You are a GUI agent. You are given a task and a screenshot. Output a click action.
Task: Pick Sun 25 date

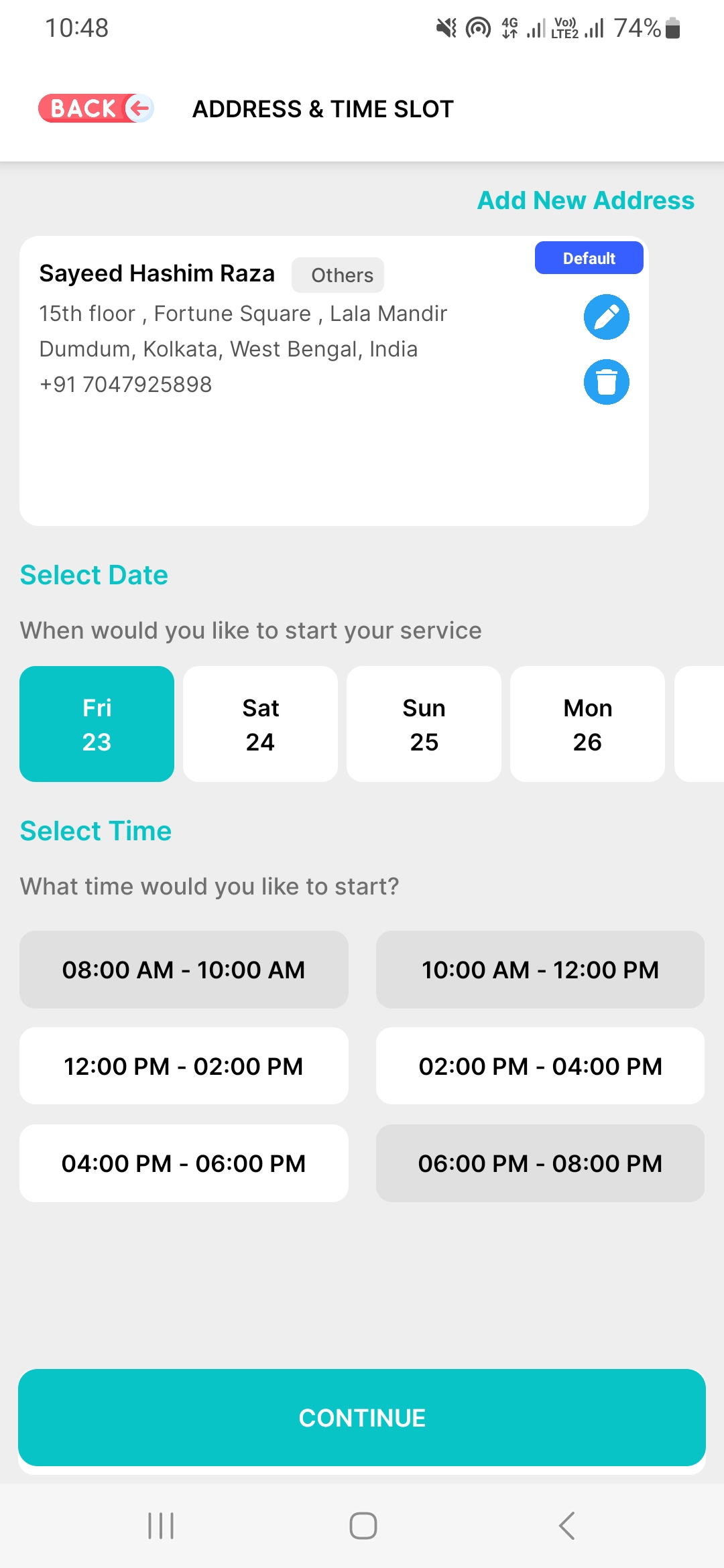click(x=424, y=724)
